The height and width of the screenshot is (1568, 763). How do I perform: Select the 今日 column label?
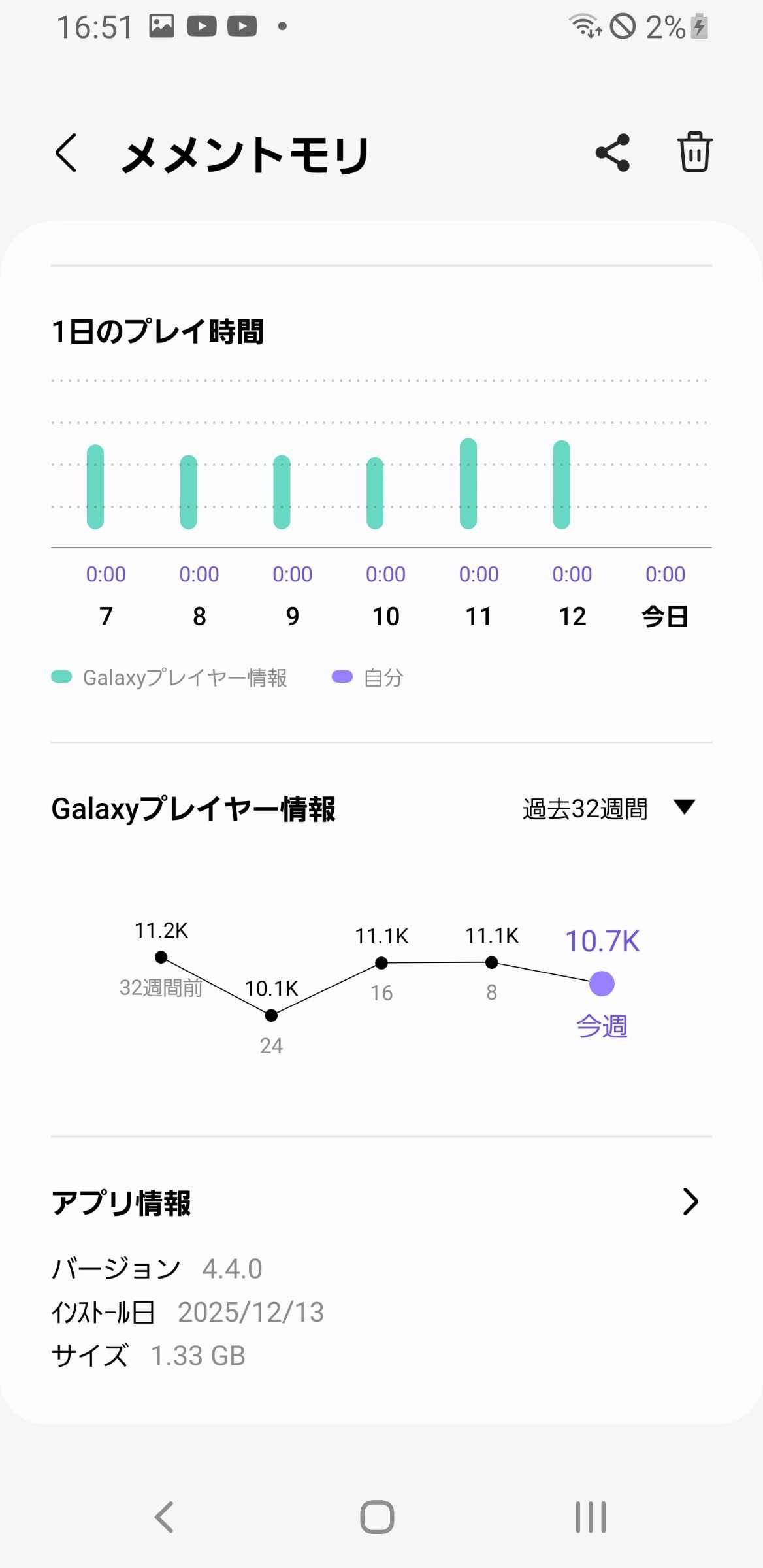pyautogui.click(x=666, y=615)
